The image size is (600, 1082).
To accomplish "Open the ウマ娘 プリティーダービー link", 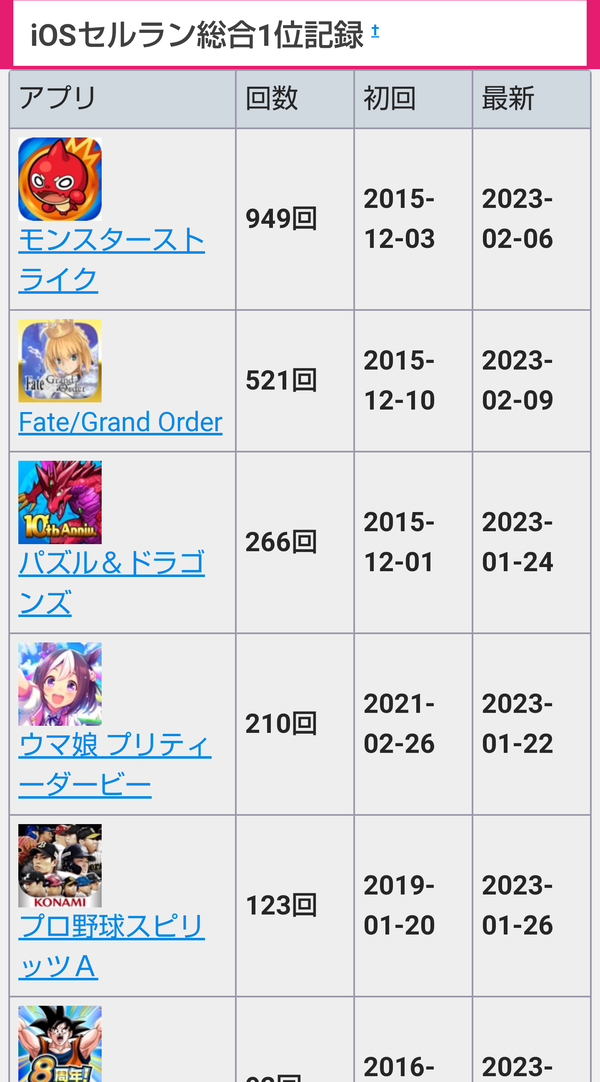I will point(114,765).
